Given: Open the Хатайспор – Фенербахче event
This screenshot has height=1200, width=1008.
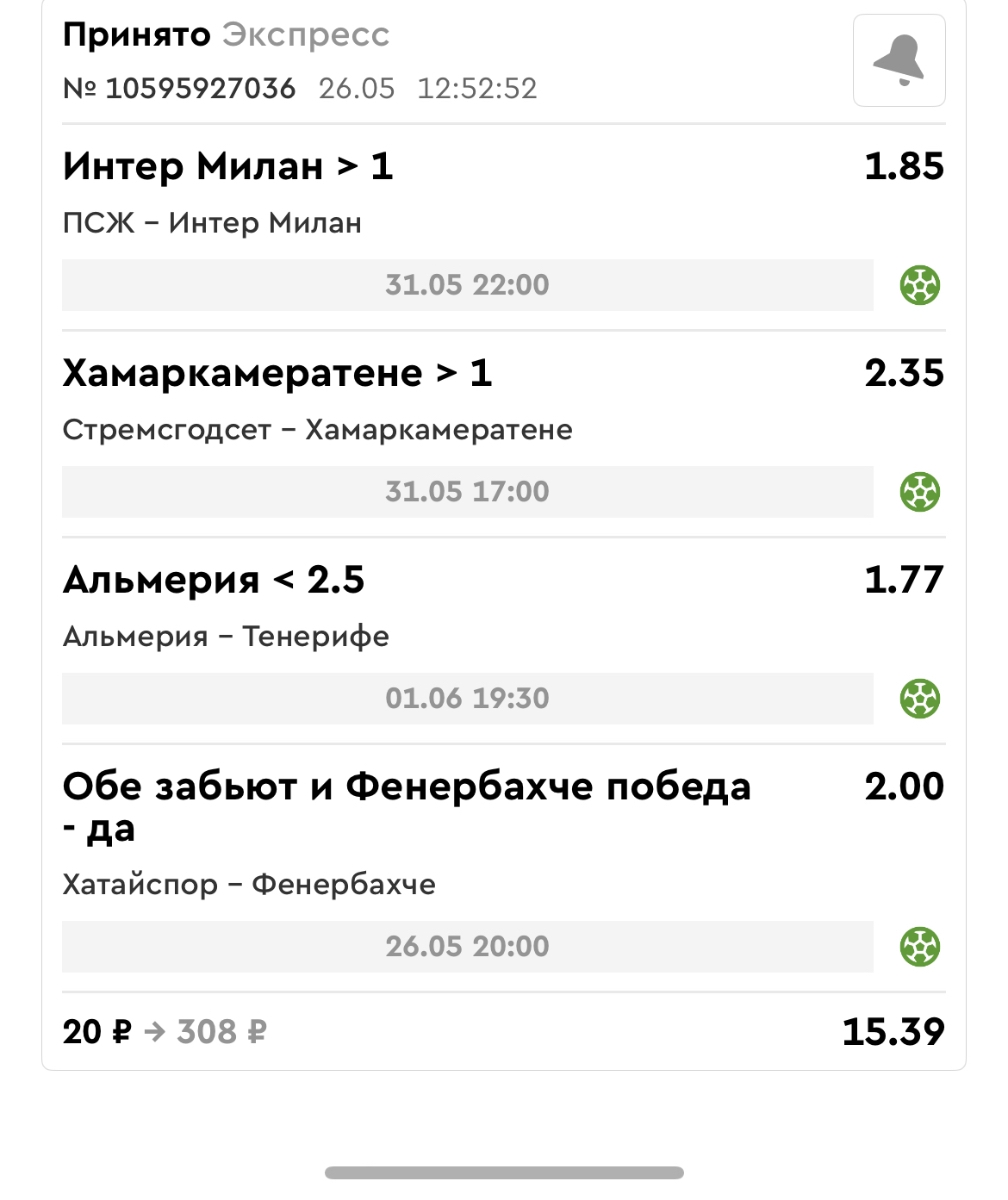Looking at the screenshot, I should point(249,884).
